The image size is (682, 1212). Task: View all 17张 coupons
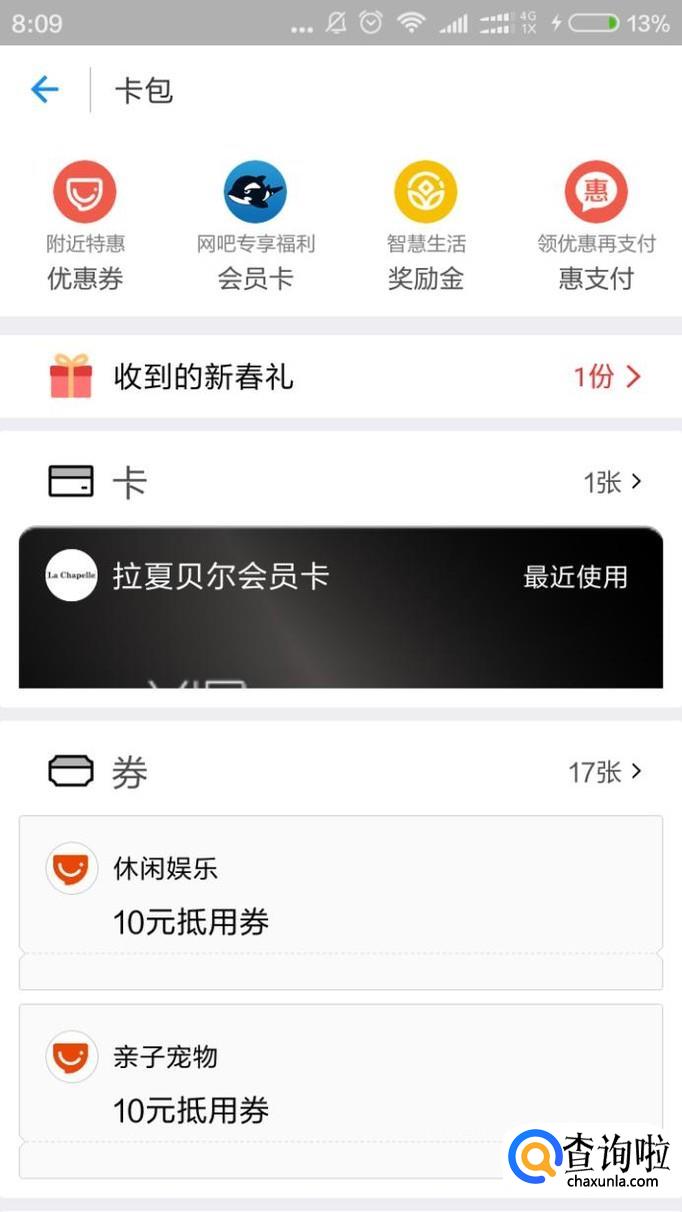(x=605, y=772)
